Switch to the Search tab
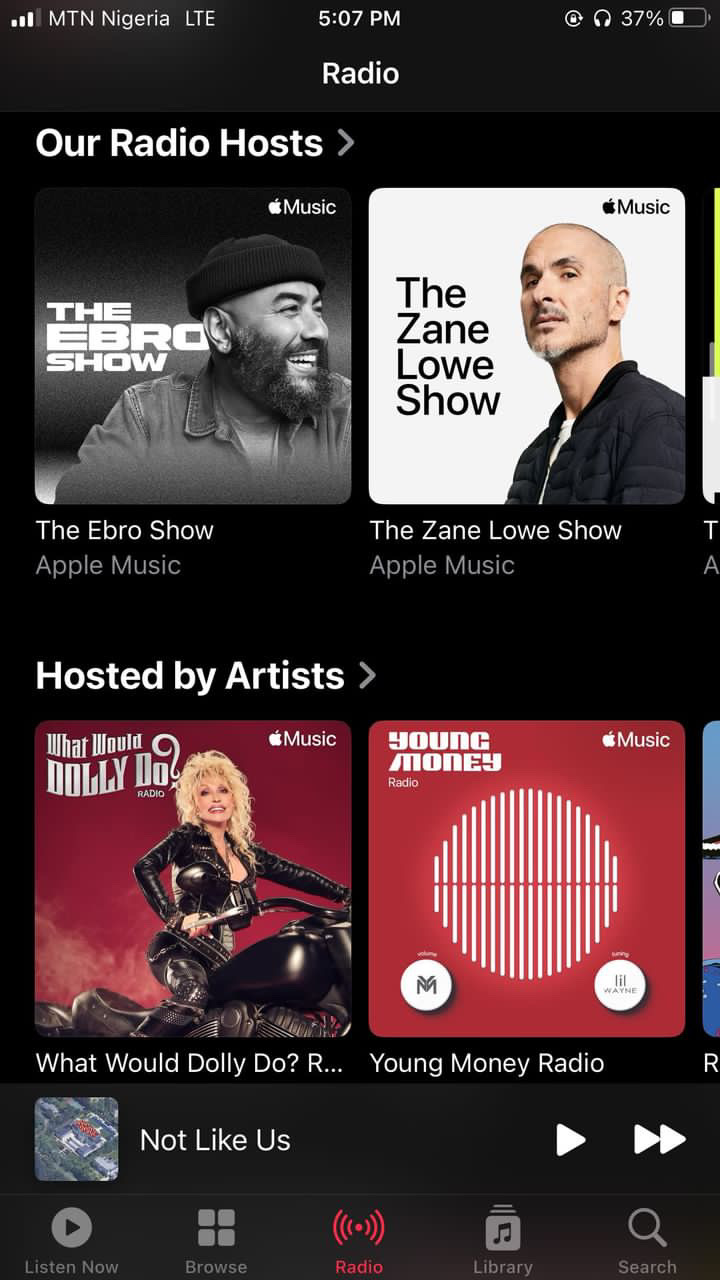The height and width of the screenshot is (1280, 720). tap(647, 1240)
